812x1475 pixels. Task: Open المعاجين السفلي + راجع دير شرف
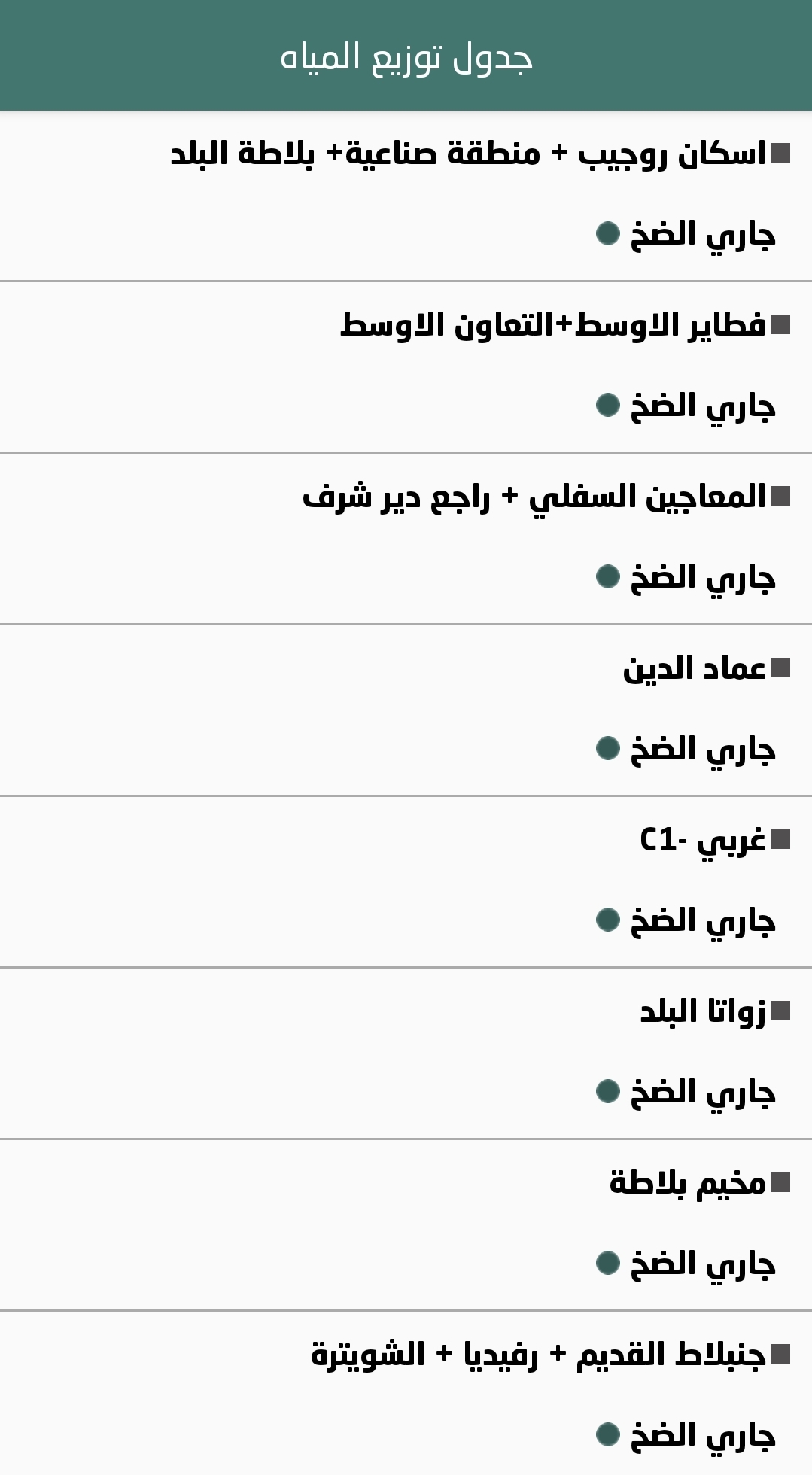coord(534,497)
